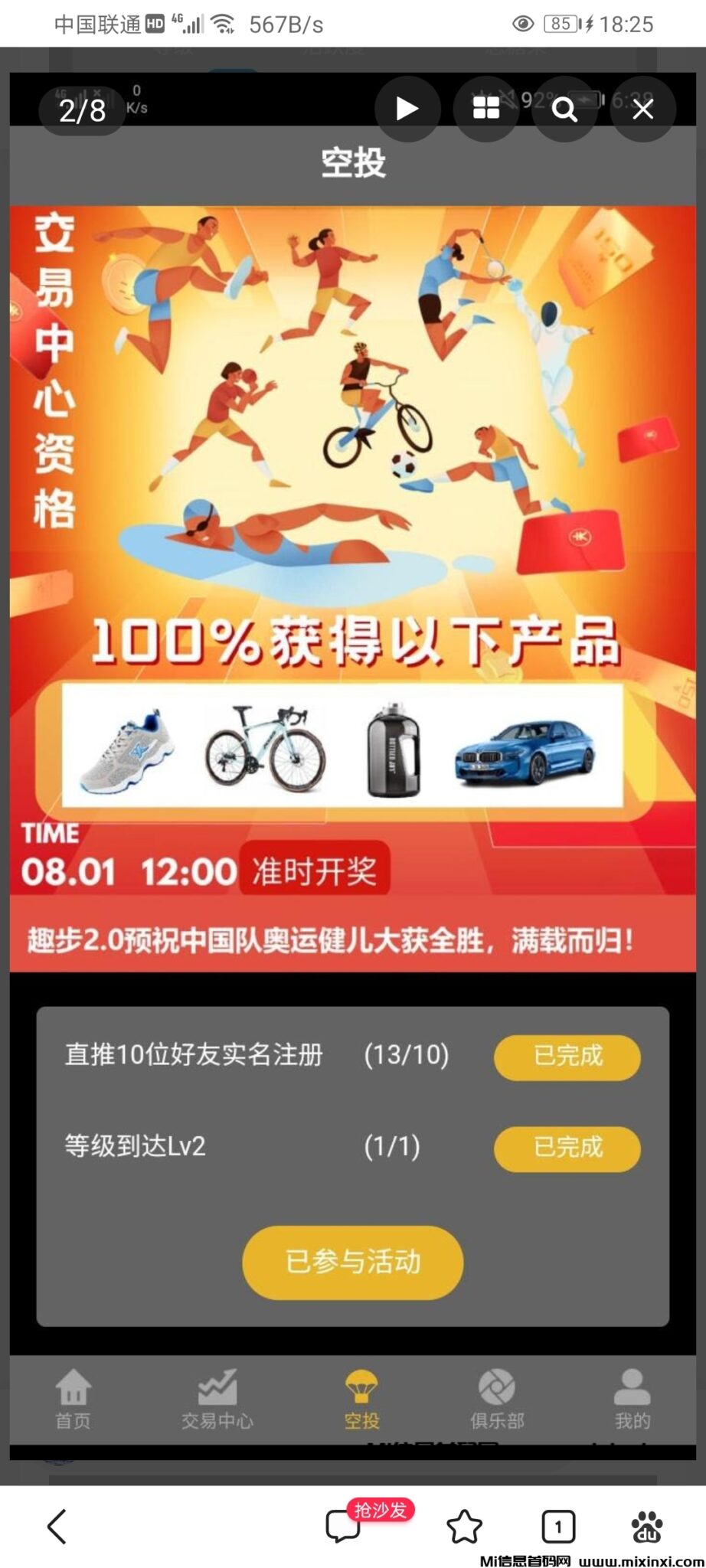This screenshot has width=706, height=1568.
Task: Click 已完成 next to 等级到达Lv2
Action: coord(566,1148)
